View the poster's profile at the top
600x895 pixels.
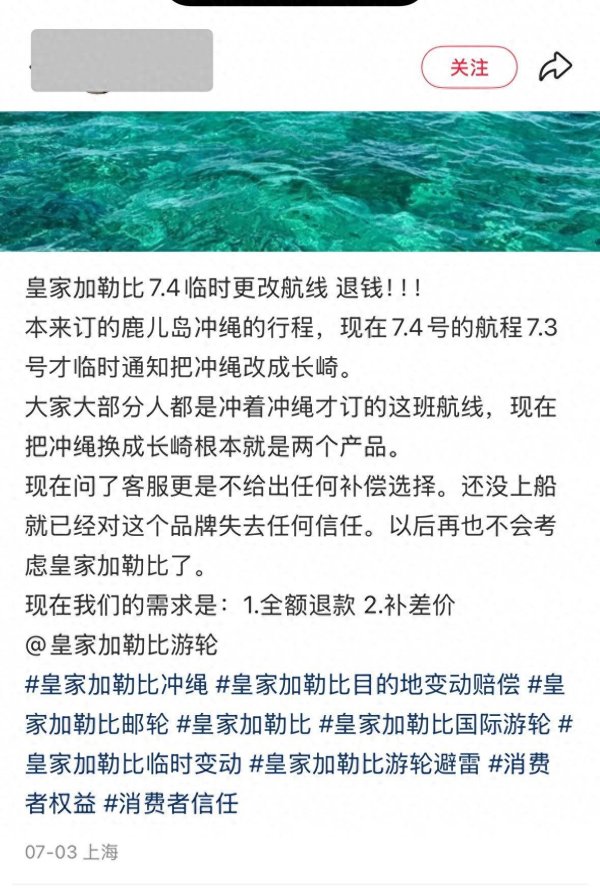click(x=122, y=60)
